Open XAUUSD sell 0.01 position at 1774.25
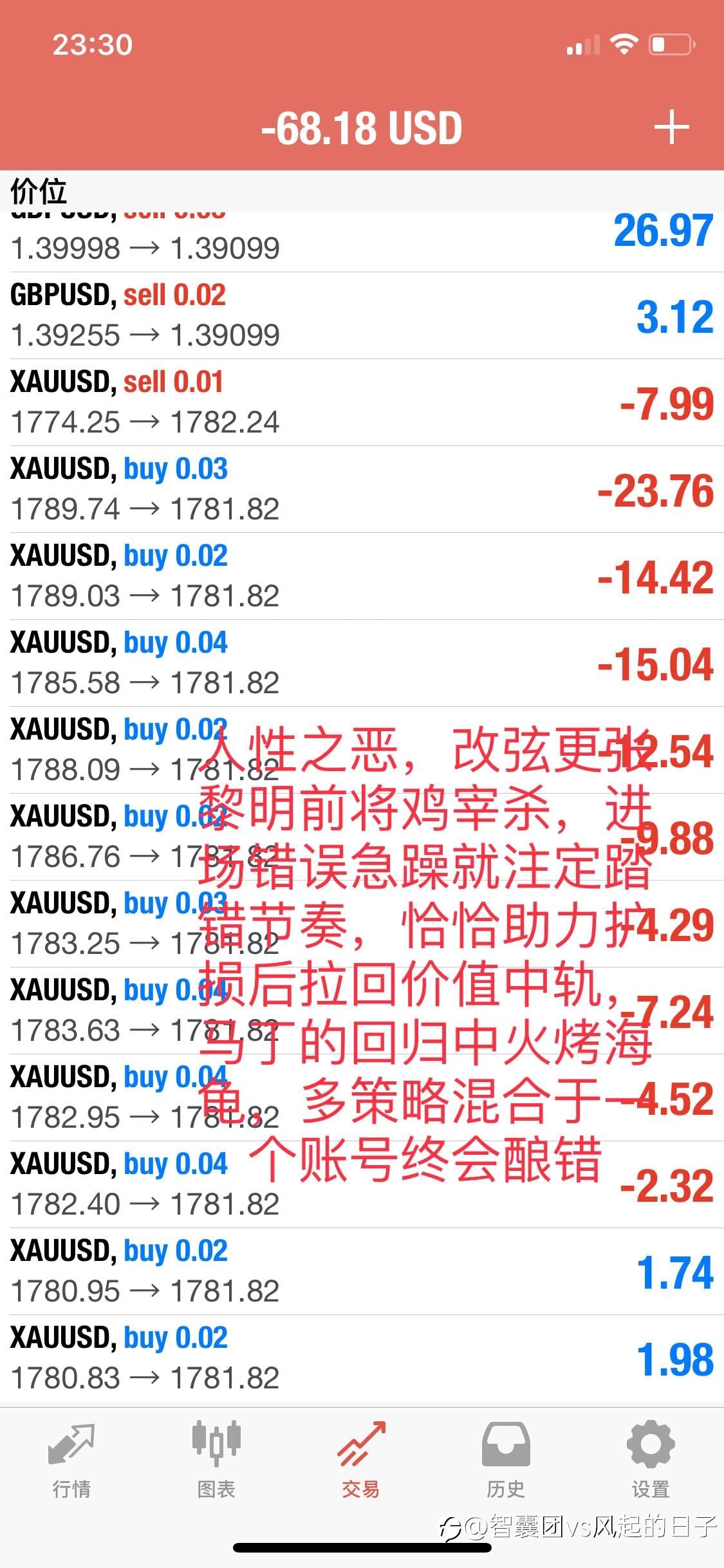The width and height of the screenshot is (724, 1568). point(362,402)
